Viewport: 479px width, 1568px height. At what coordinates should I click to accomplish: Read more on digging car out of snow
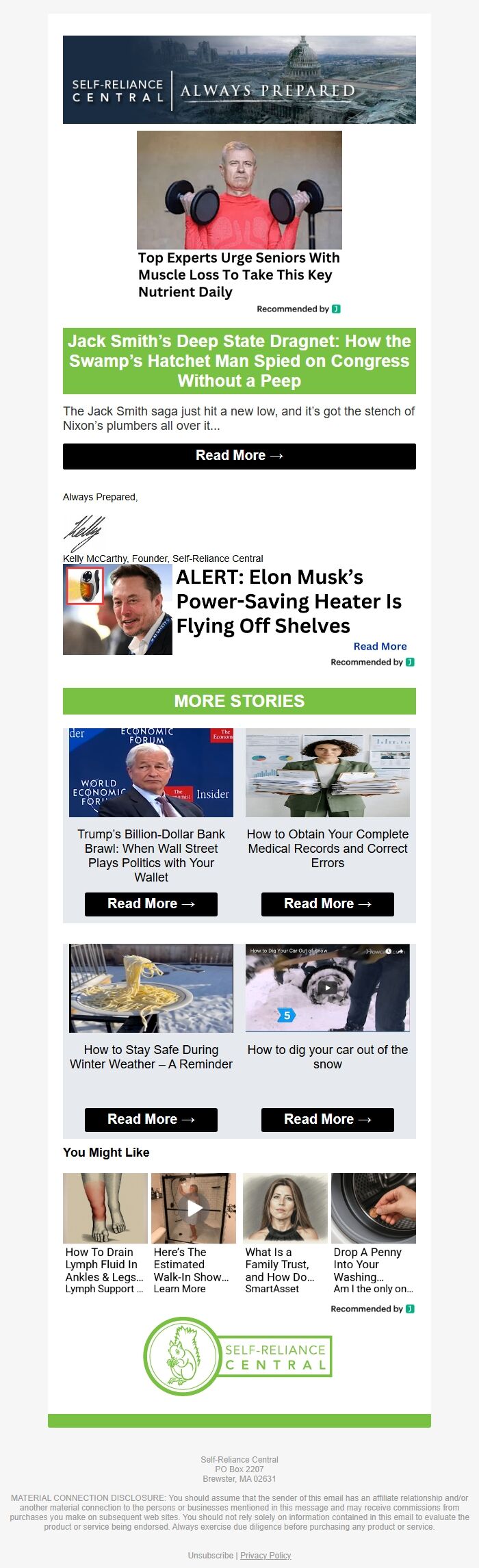pos(327,1120)
